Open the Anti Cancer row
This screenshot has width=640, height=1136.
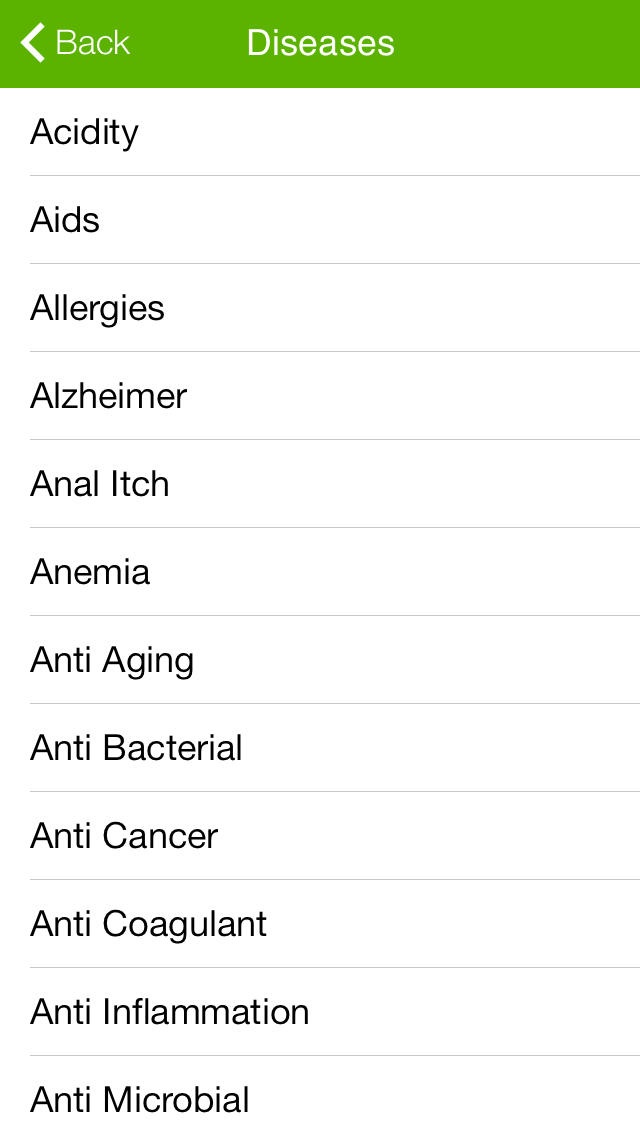coord(320,836)
